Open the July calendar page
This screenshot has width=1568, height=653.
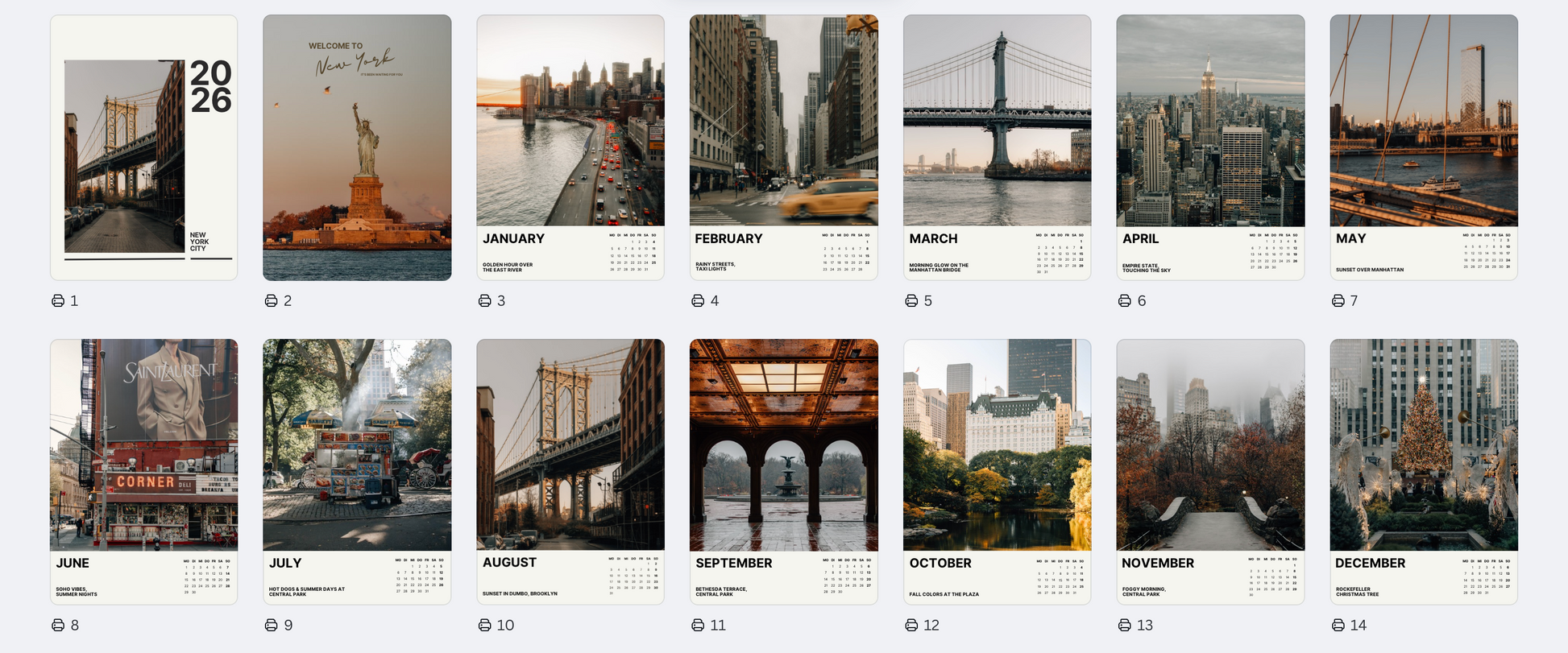[x=357, y=471]
